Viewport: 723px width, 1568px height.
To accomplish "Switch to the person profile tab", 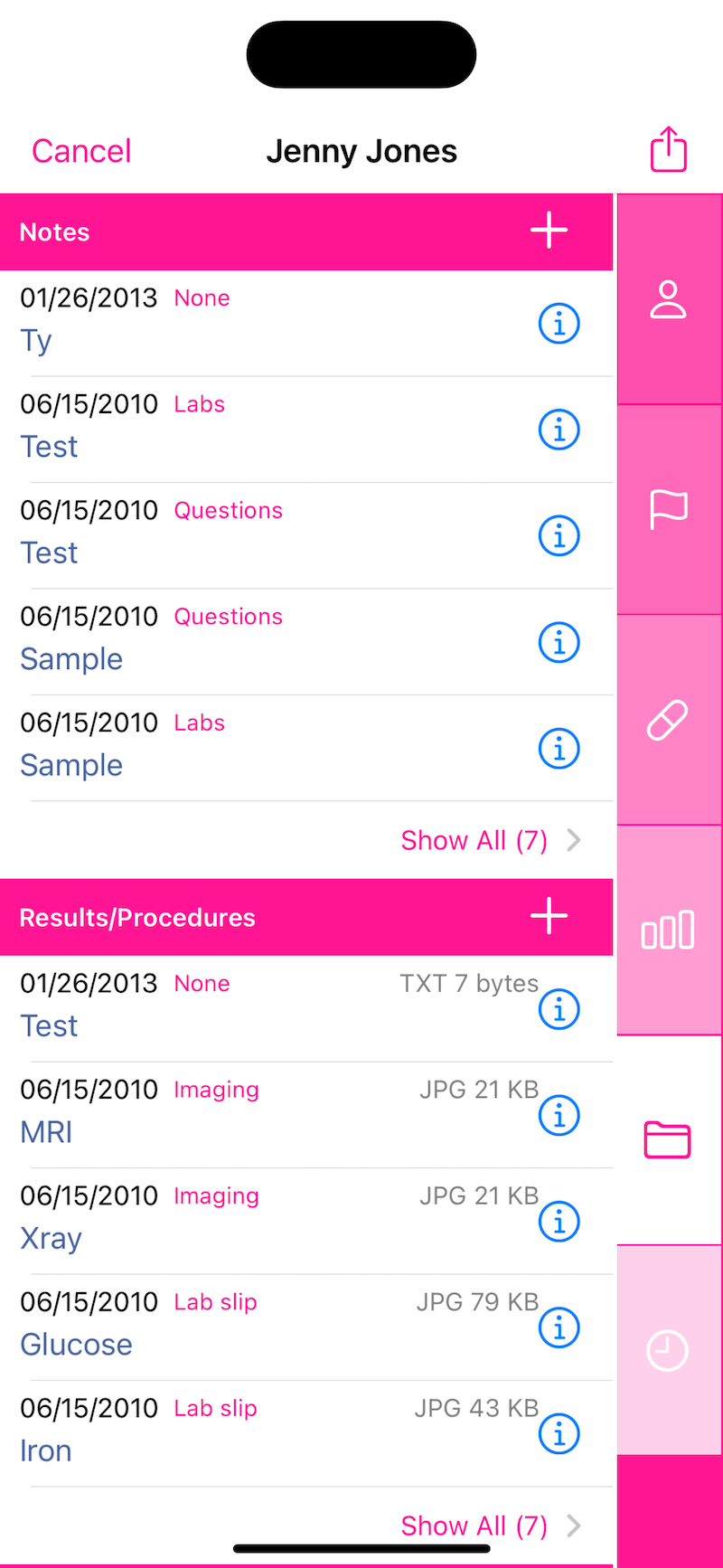I will (x=669, y=299).
